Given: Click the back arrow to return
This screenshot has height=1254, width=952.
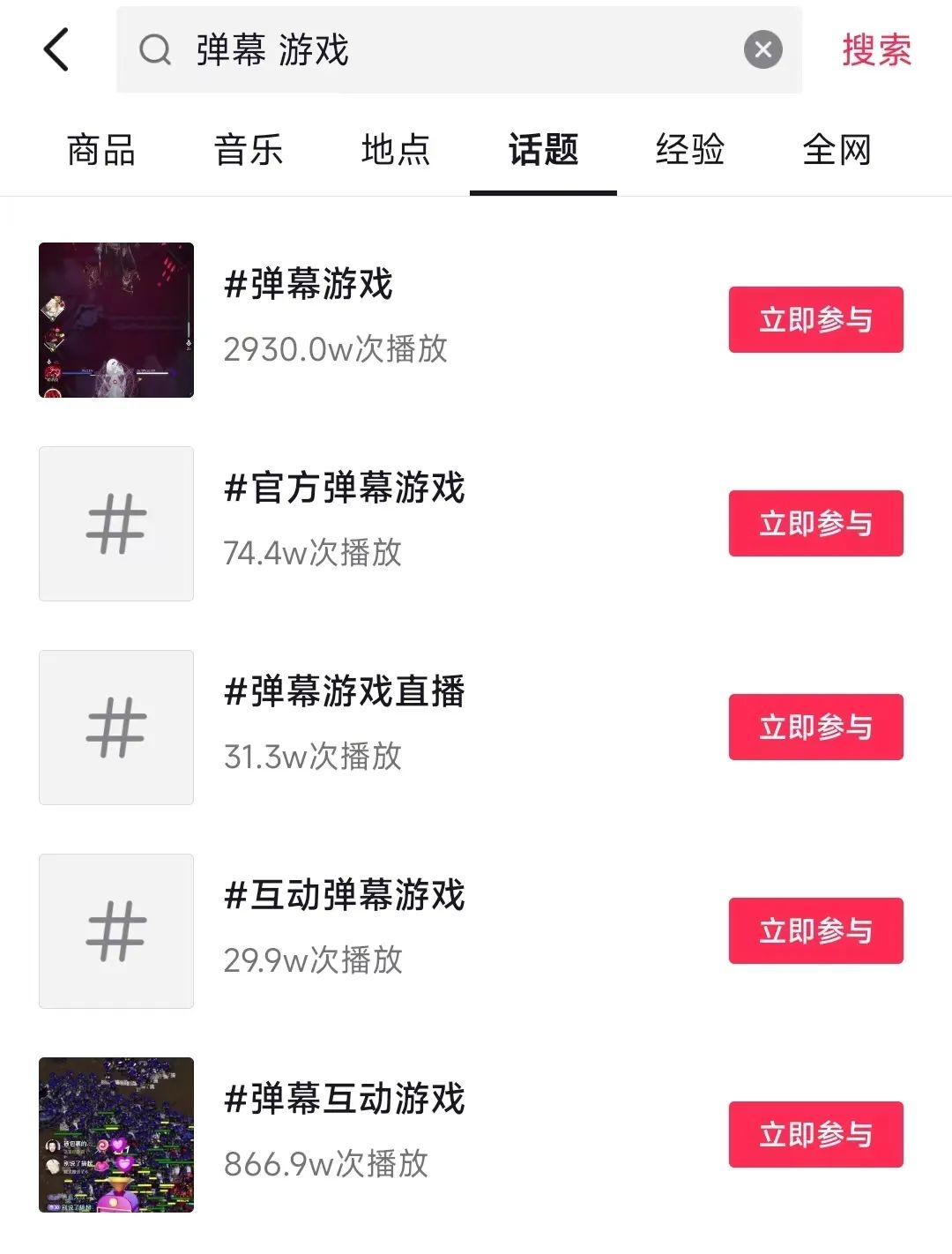Looking at the screenshot, I should [x=56, y=49].
